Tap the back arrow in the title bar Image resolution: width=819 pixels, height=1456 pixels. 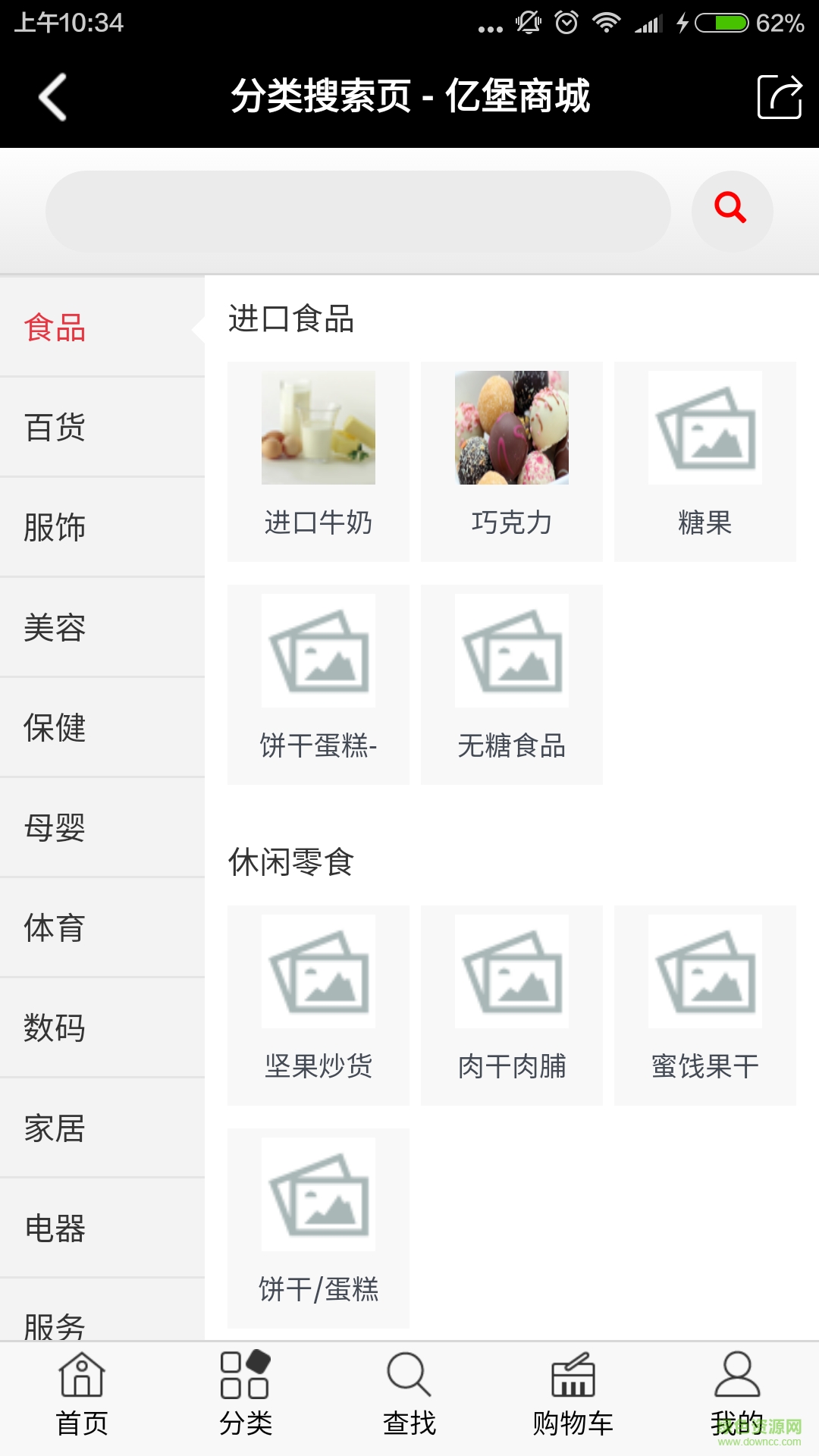coord(50,96)
